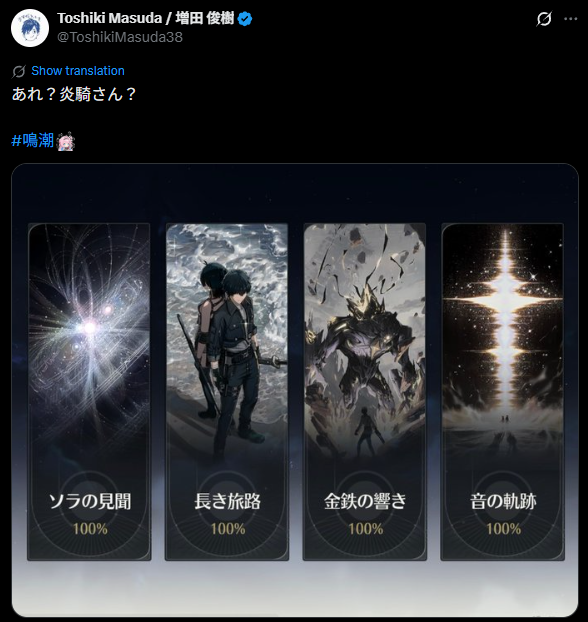Open Toshiki Masuda's profile avatar
This screenshot has height=622, width=588.
(30, 28)
